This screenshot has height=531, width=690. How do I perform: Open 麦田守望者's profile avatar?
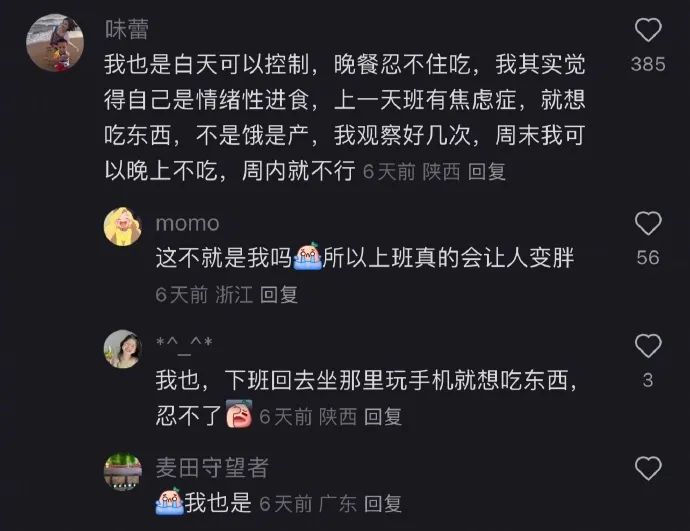click(123, 471)
